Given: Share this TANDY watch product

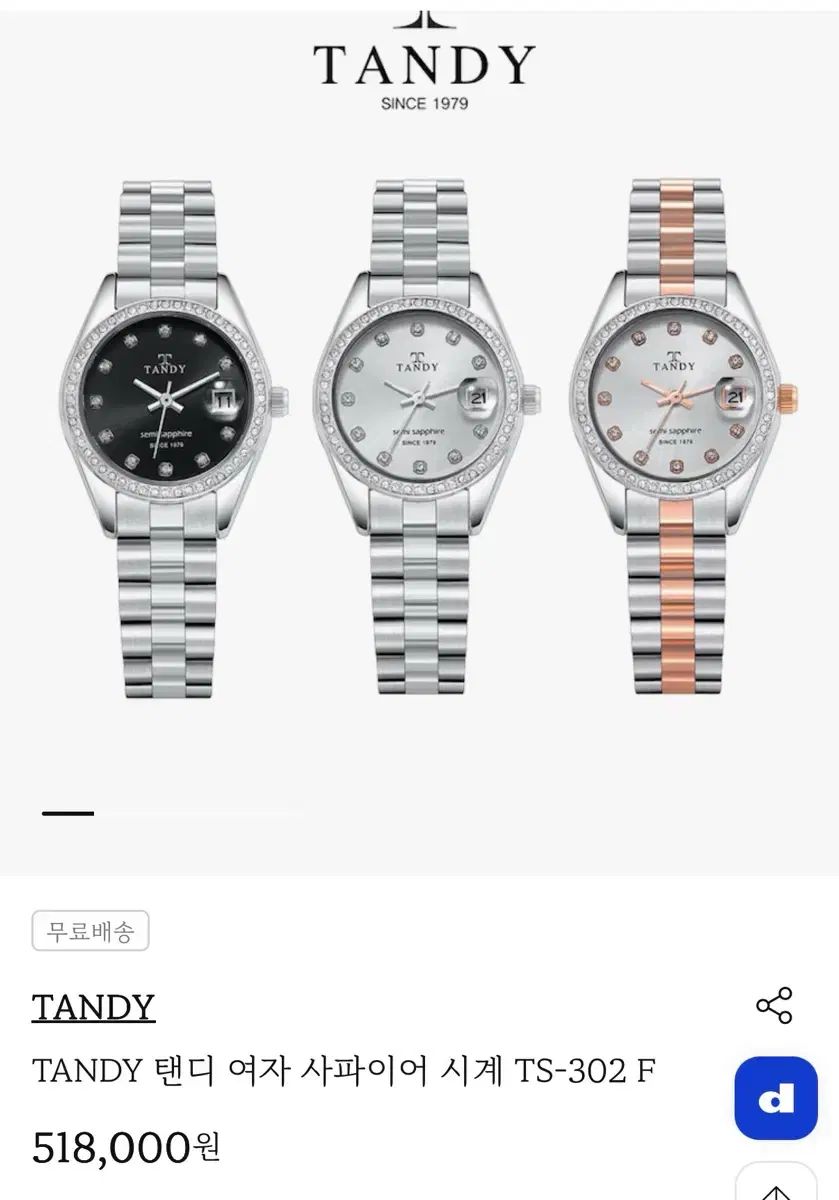Looking at the screenshot, I should pyautogui.click(x=774, y=1006).
